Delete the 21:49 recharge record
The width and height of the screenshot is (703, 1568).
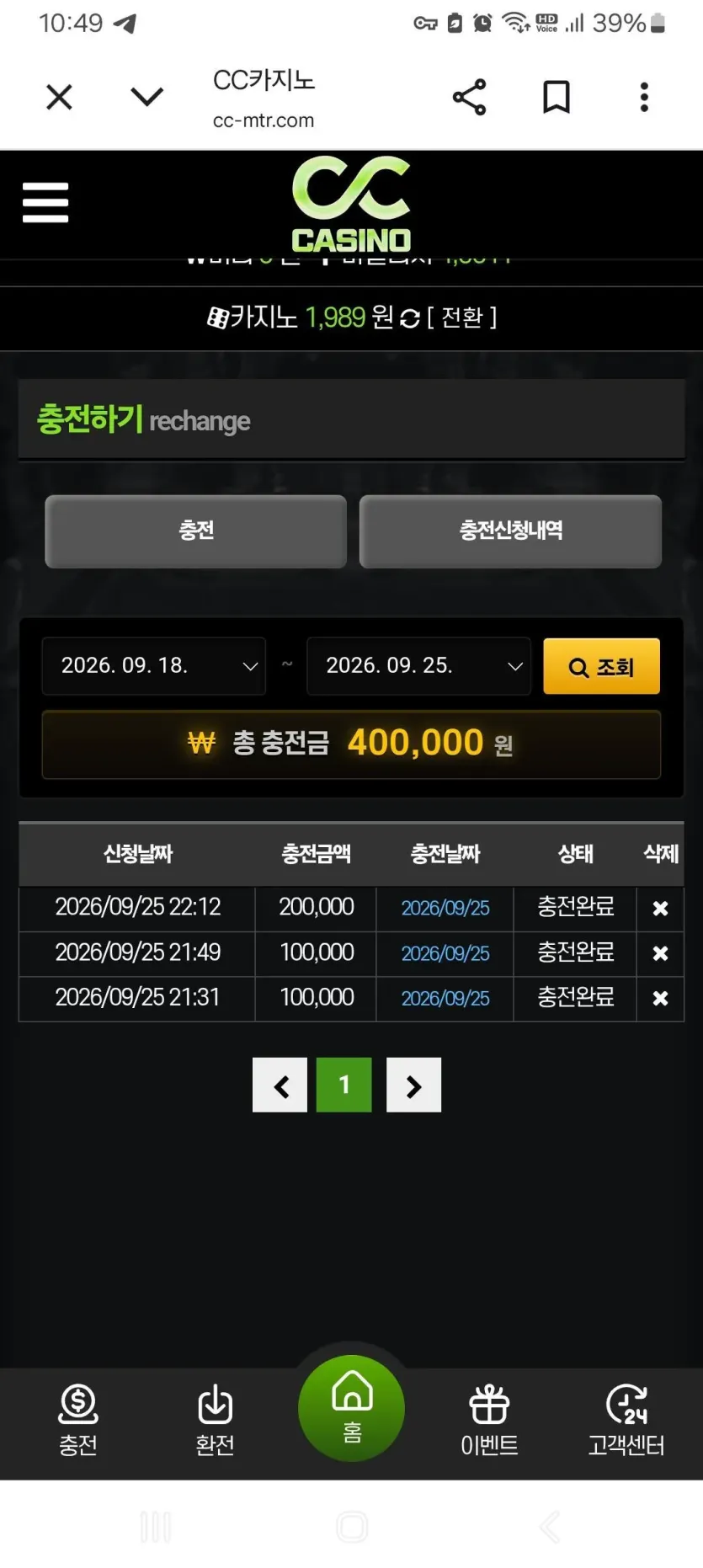pos(660,953)
